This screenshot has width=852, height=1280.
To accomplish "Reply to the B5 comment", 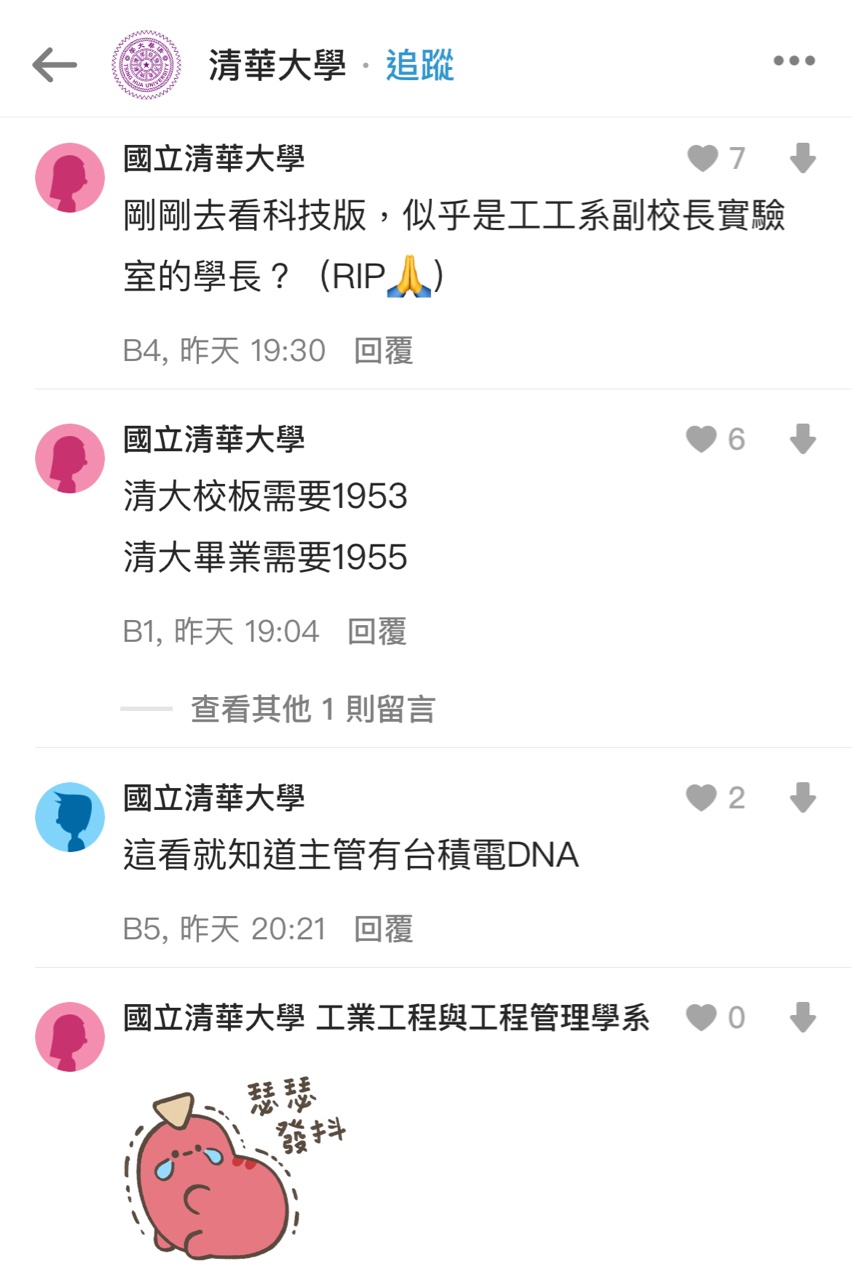I will pyautogui.click(x=383, y=929).
